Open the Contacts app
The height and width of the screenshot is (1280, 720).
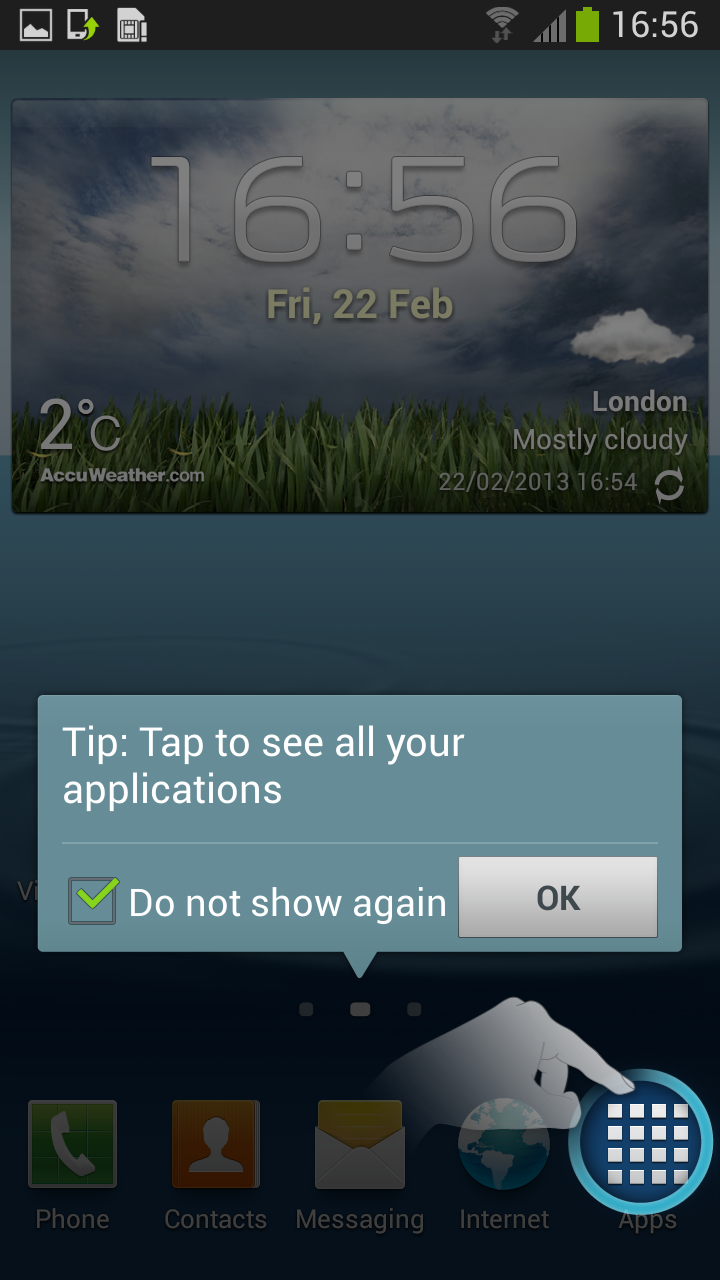pyautogui.click(x=216, y=1145)
